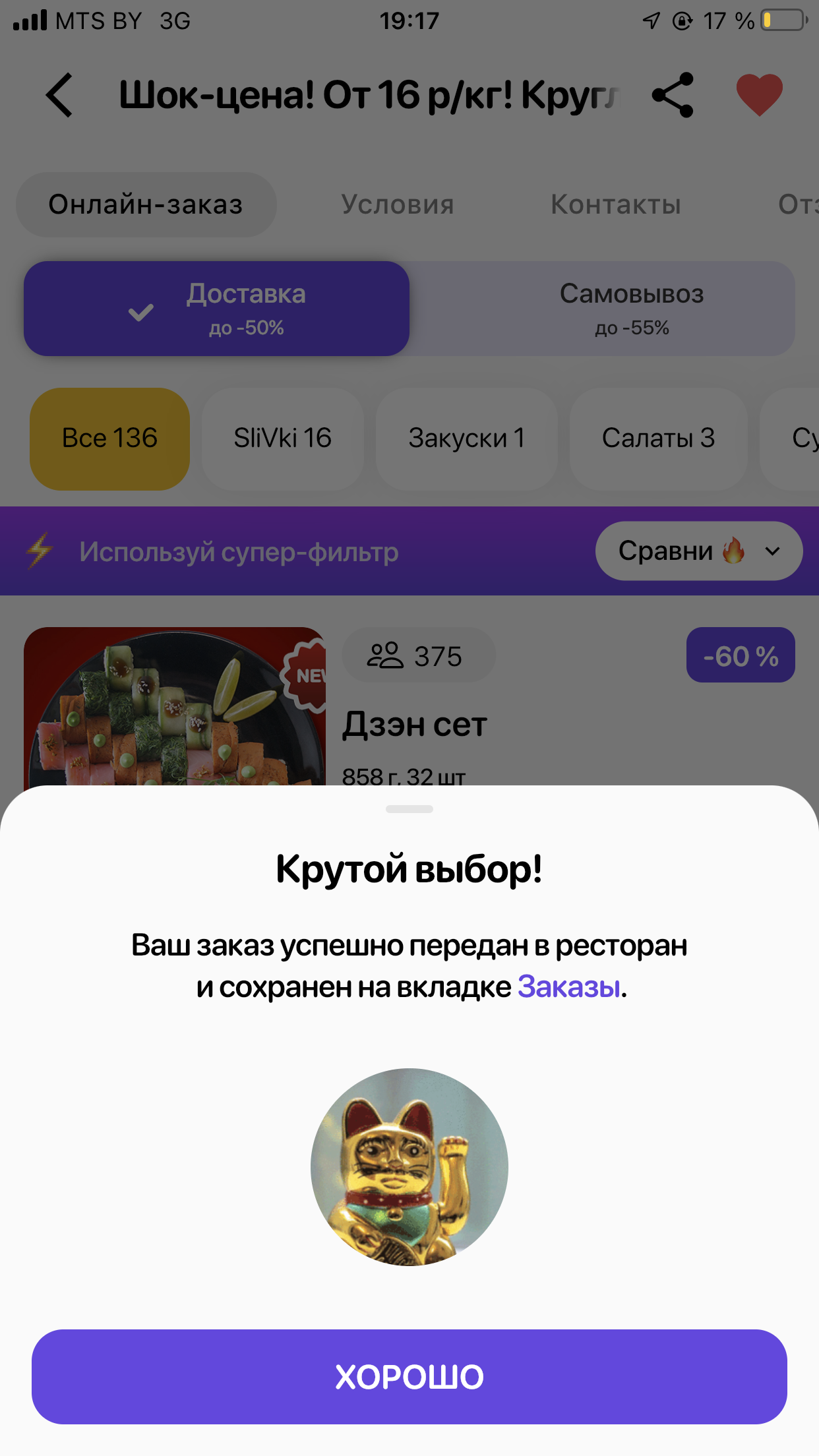Expand the Сравни dropdown

click(x=698, y=551)
